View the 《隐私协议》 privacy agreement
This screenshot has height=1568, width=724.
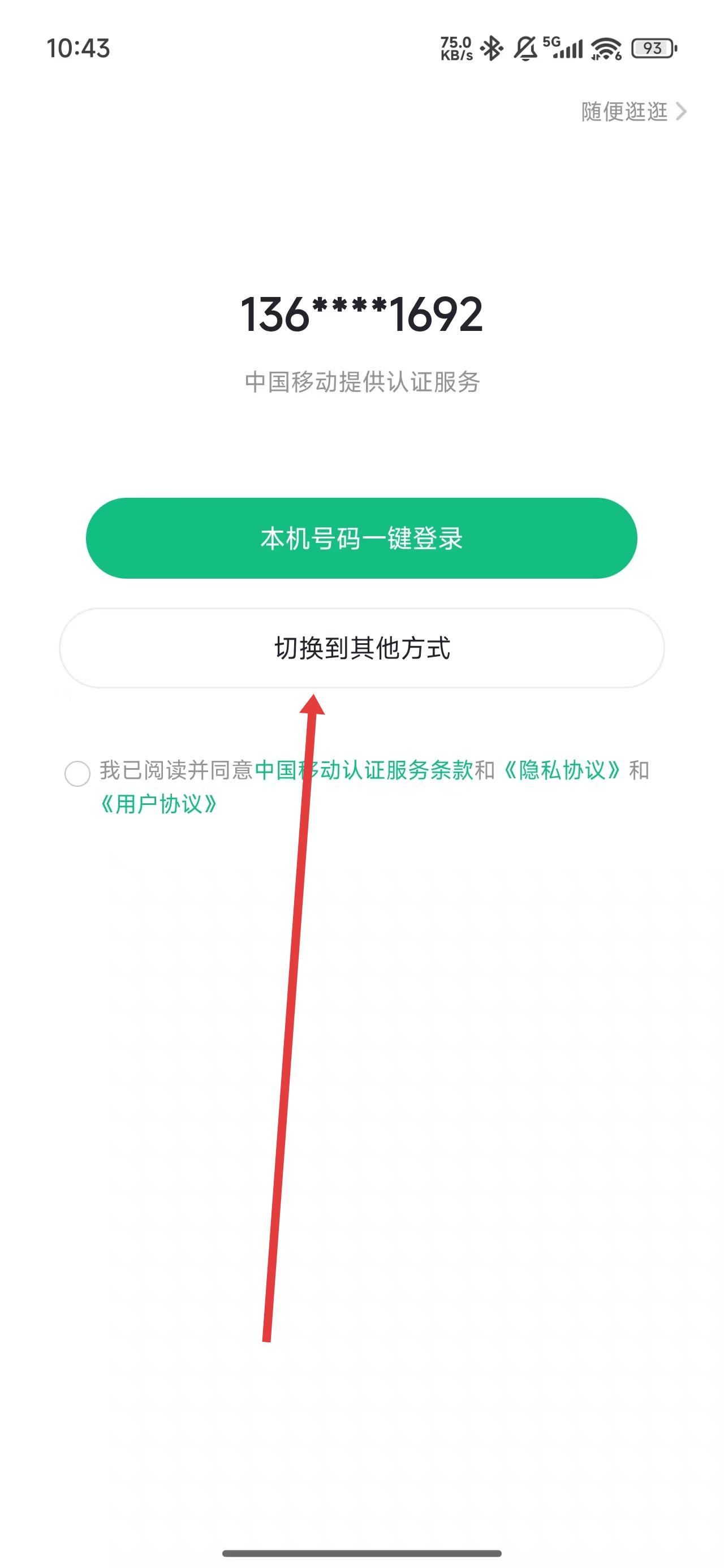pos(562,770)
